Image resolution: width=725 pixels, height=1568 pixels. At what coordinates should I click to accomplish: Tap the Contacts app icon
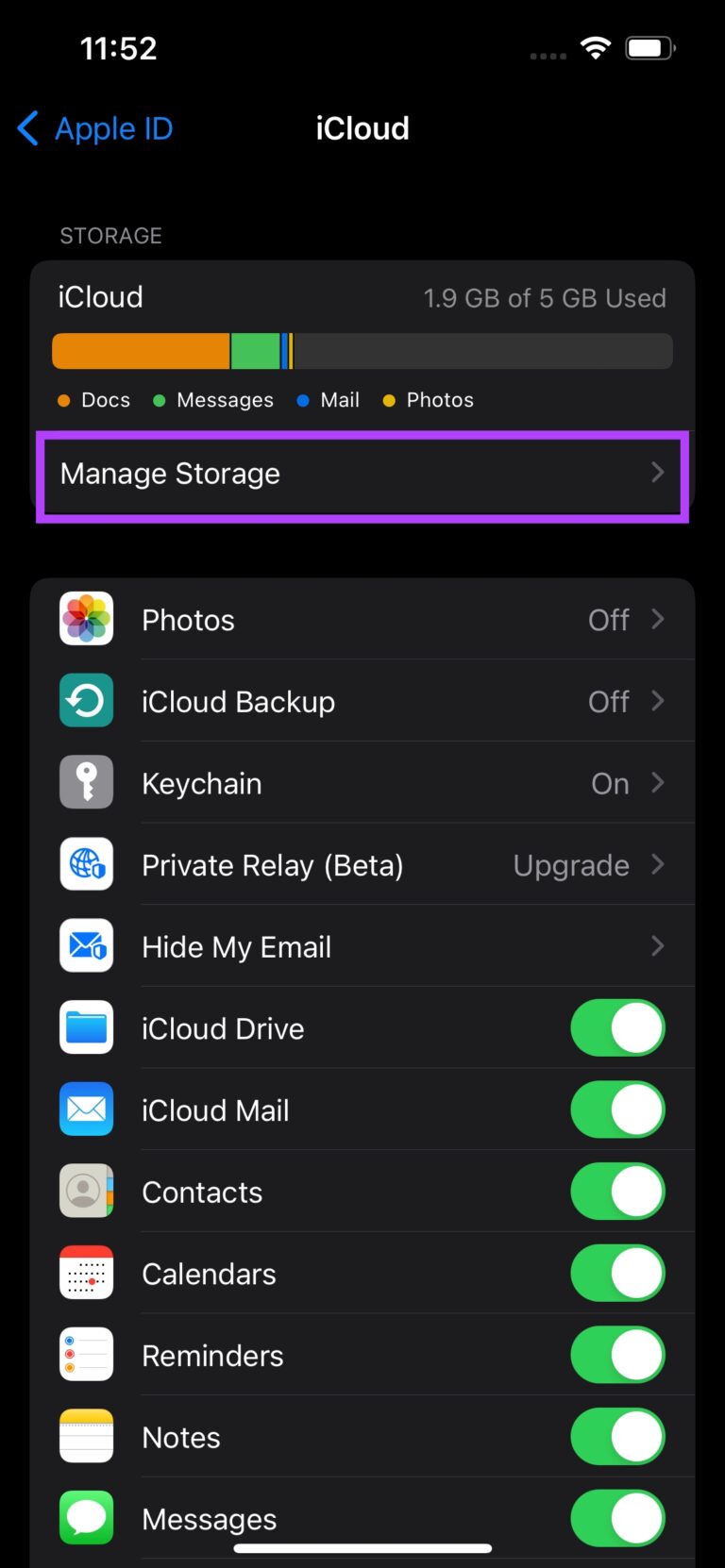click(86, 1191)
